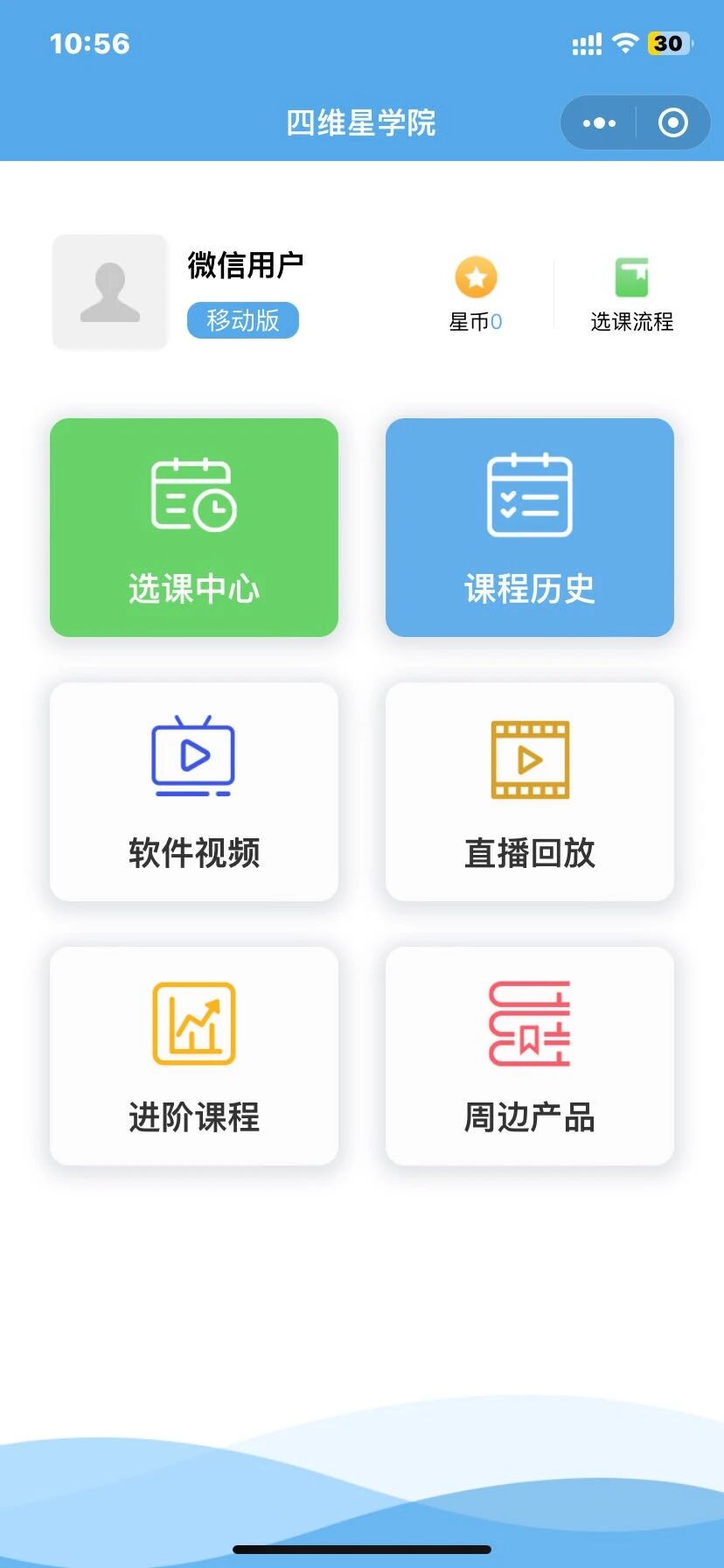Open 软件视频 section
Viewport: 724px width, 1568px height.
[194, 792]
